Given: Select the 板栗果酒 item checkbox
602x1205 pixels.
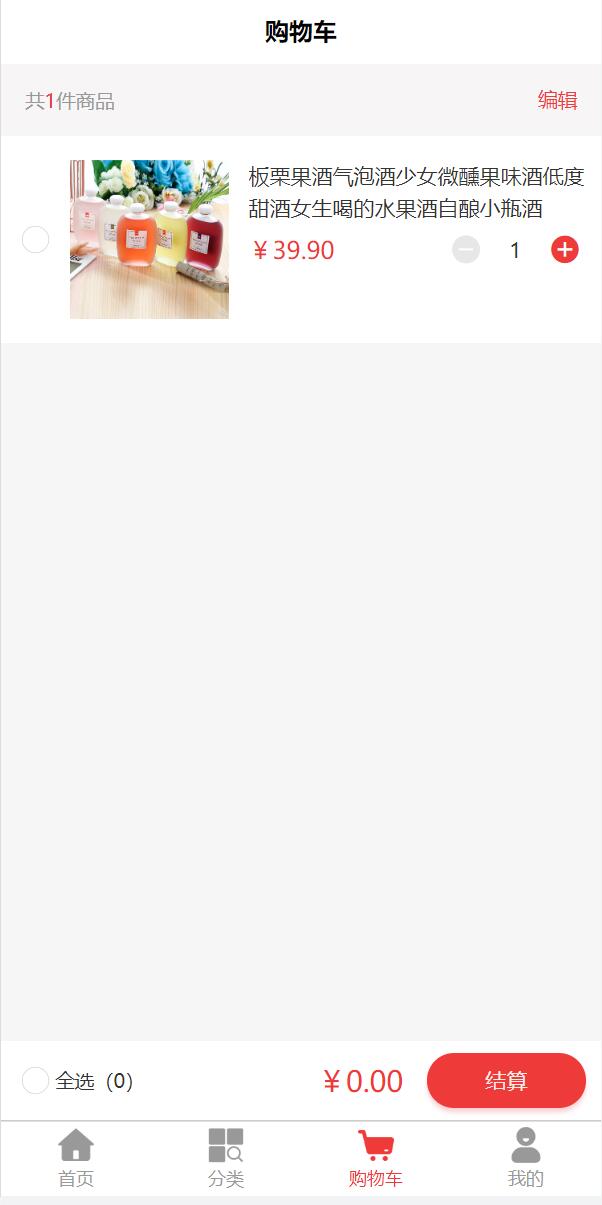Looking at the screenshot, I should tap(36, 240).
